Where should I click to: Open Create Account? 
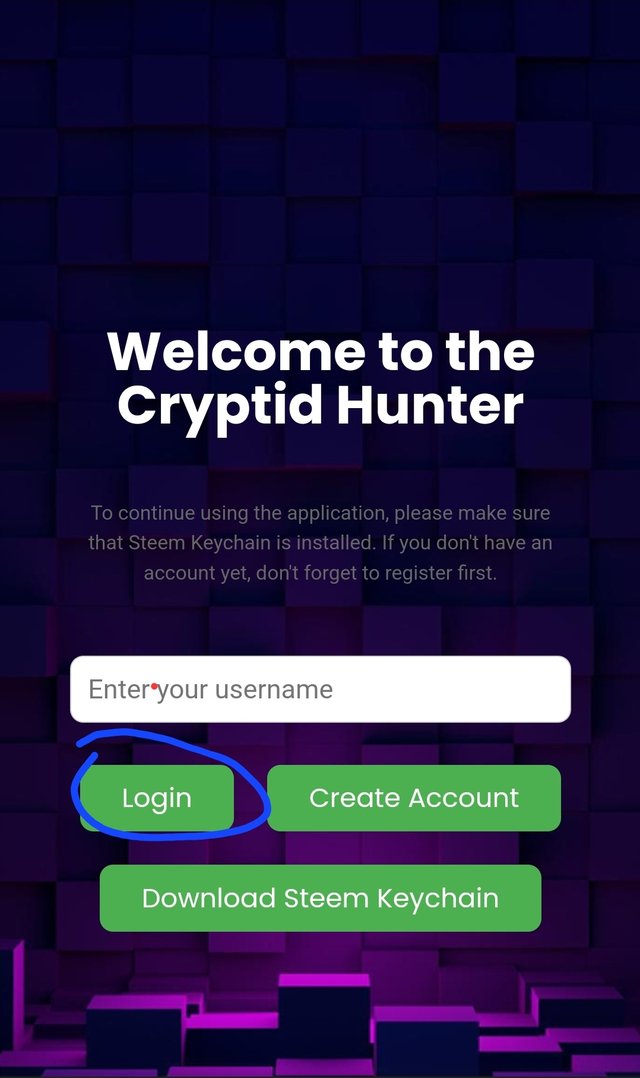414,798
